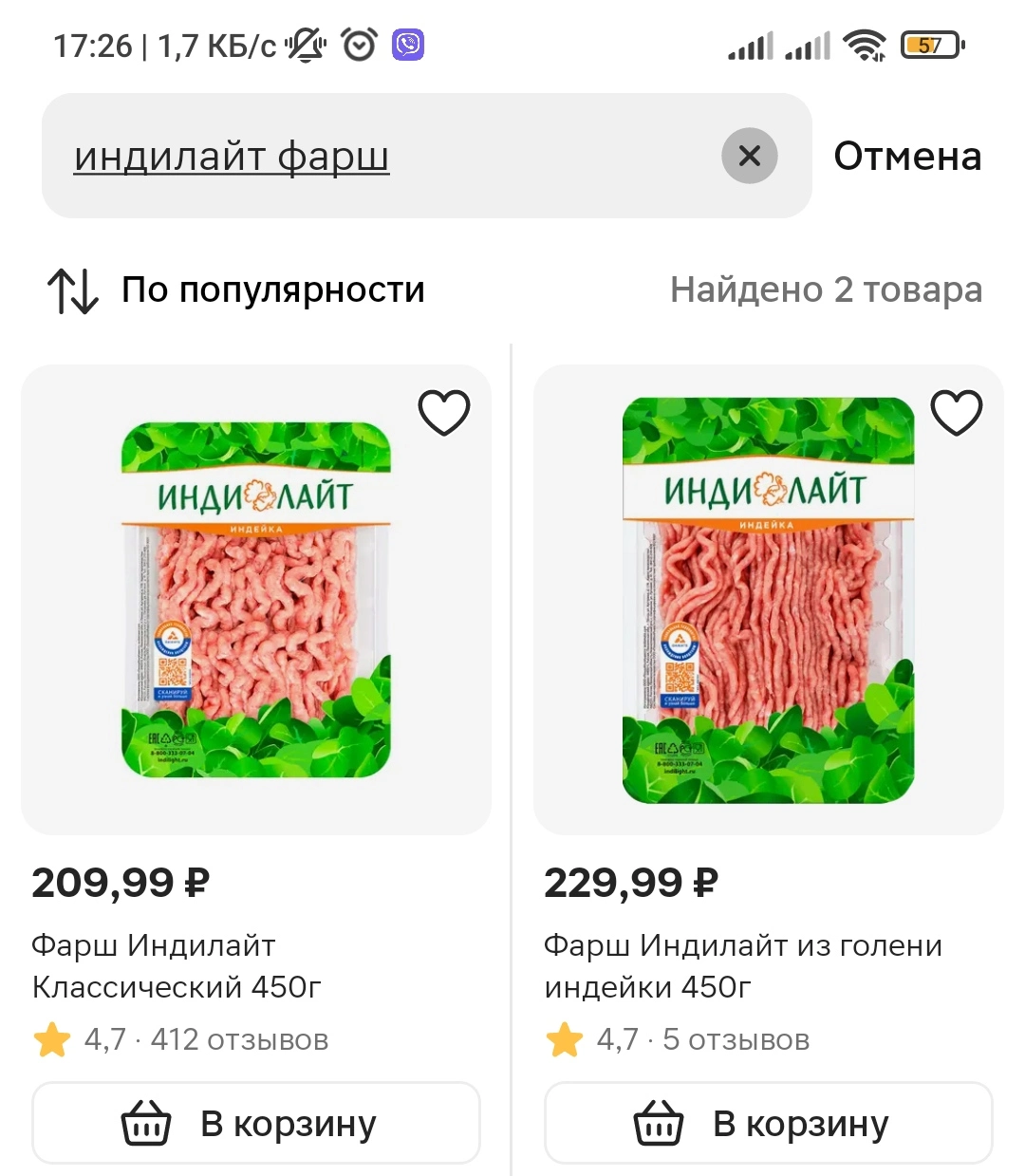Clear the search query
This screenshot has height=1176, width=1025.
pos(750,156)
